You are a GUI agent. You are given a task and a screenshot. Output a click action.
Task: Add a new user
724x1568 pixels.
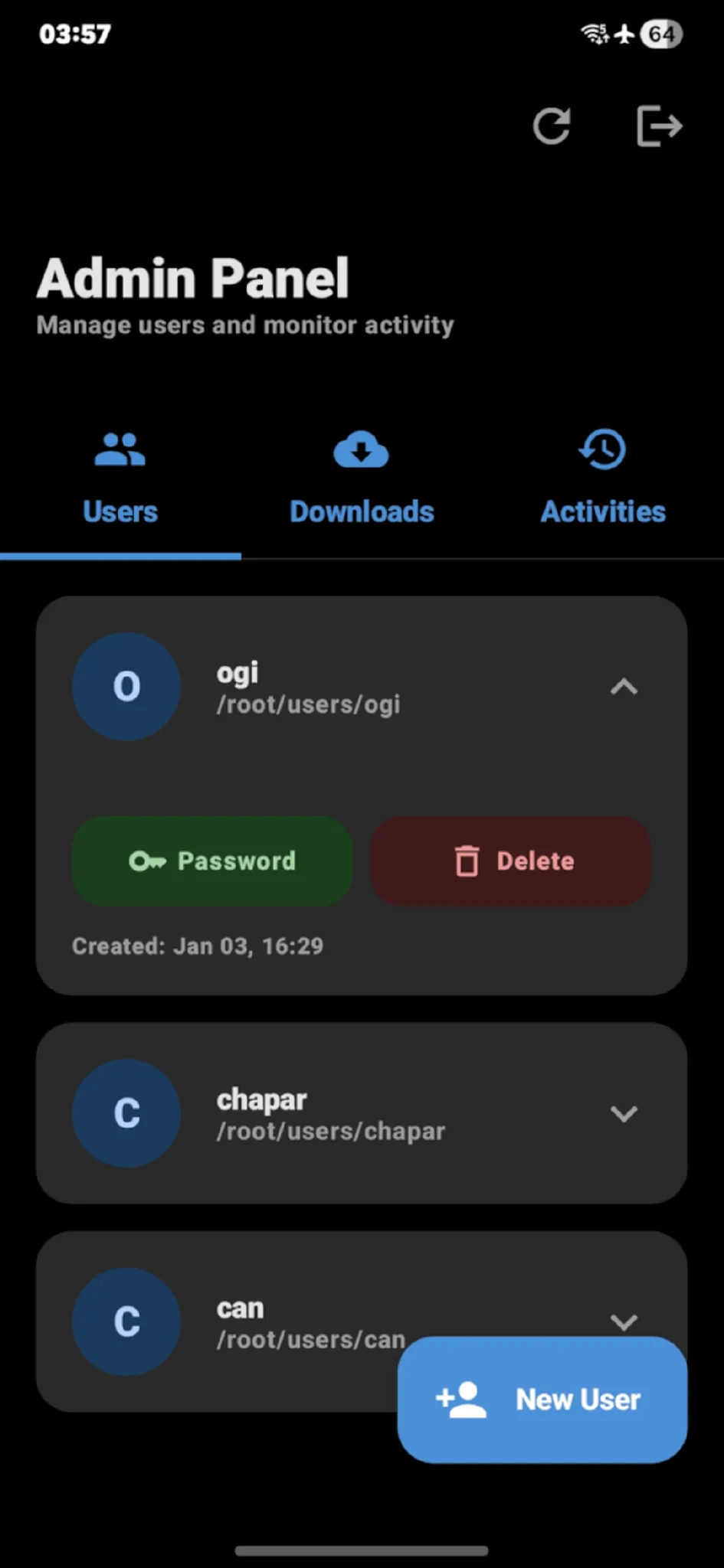coord(542,1400)
